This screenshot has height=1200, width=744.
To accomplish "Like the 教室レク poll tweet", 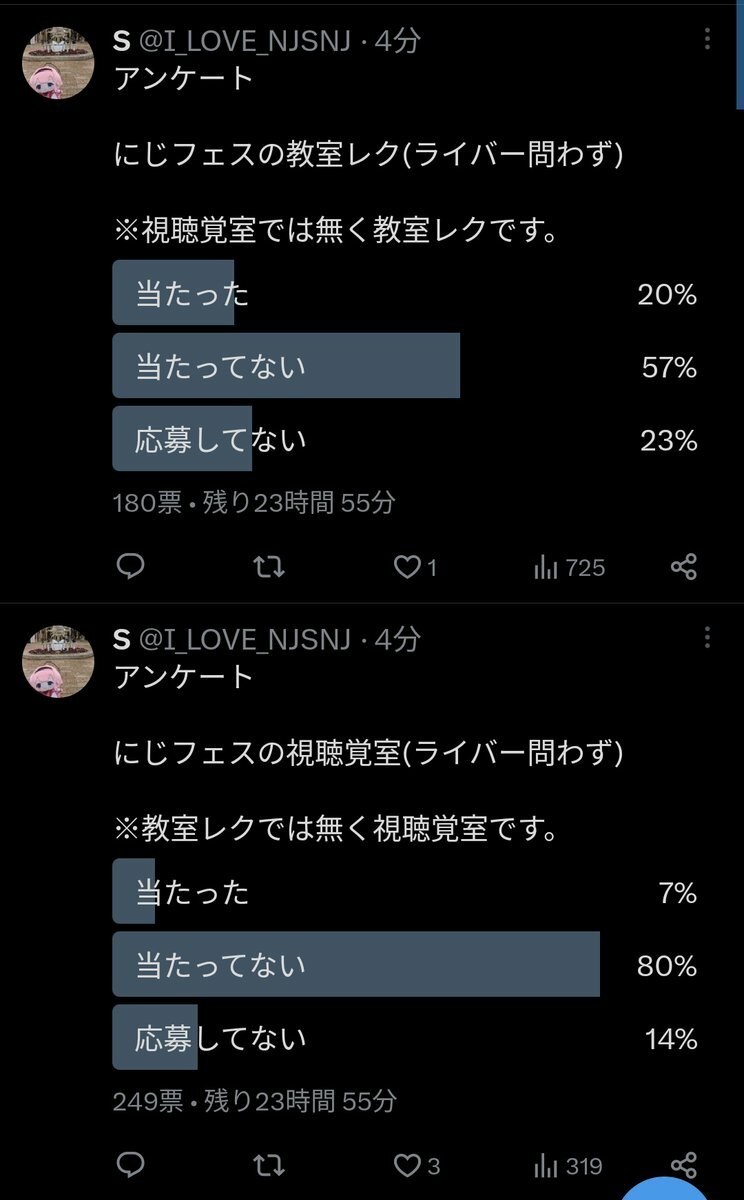I will pyautogui.click(x=406, y=567).
